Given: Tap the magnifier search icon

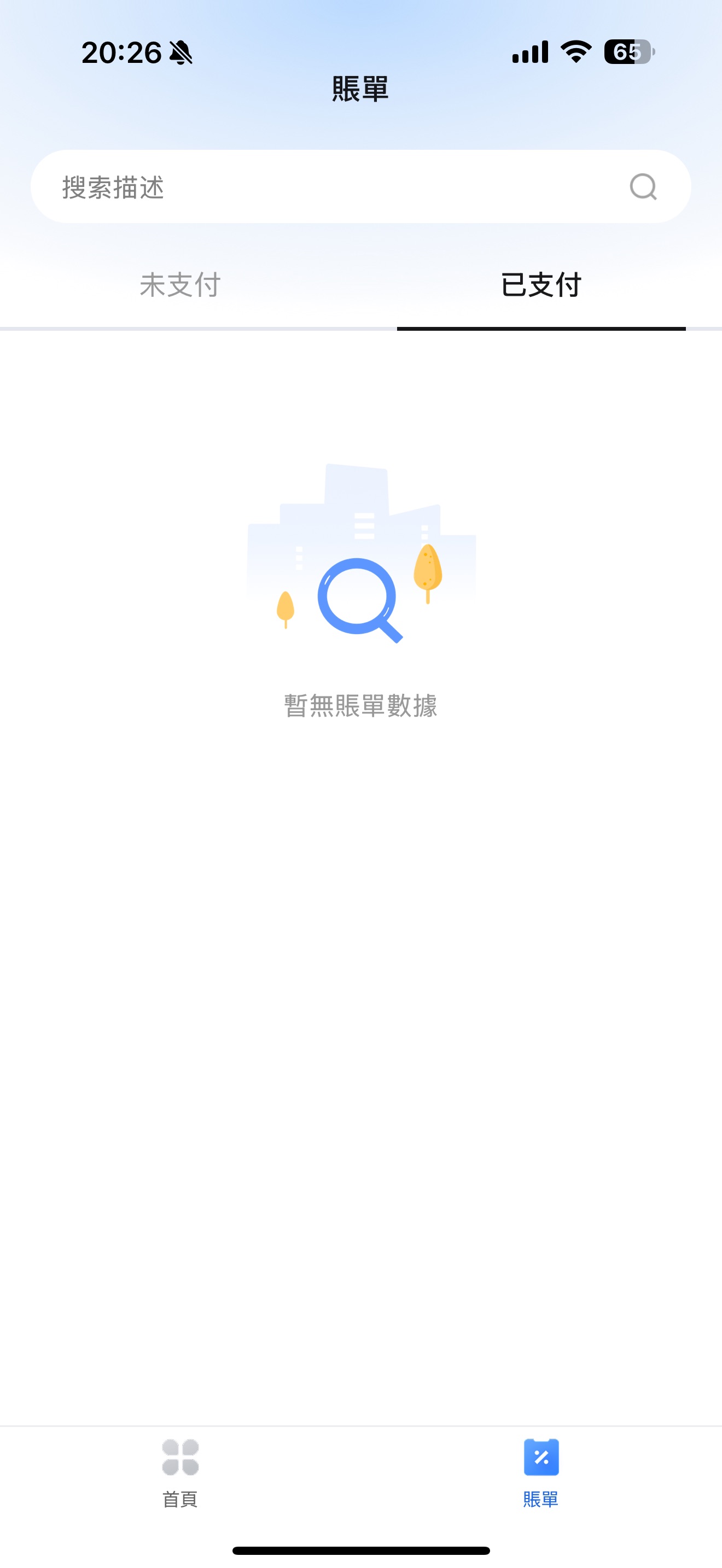Looking at the screenshot, I should click(x=643, y=187).
